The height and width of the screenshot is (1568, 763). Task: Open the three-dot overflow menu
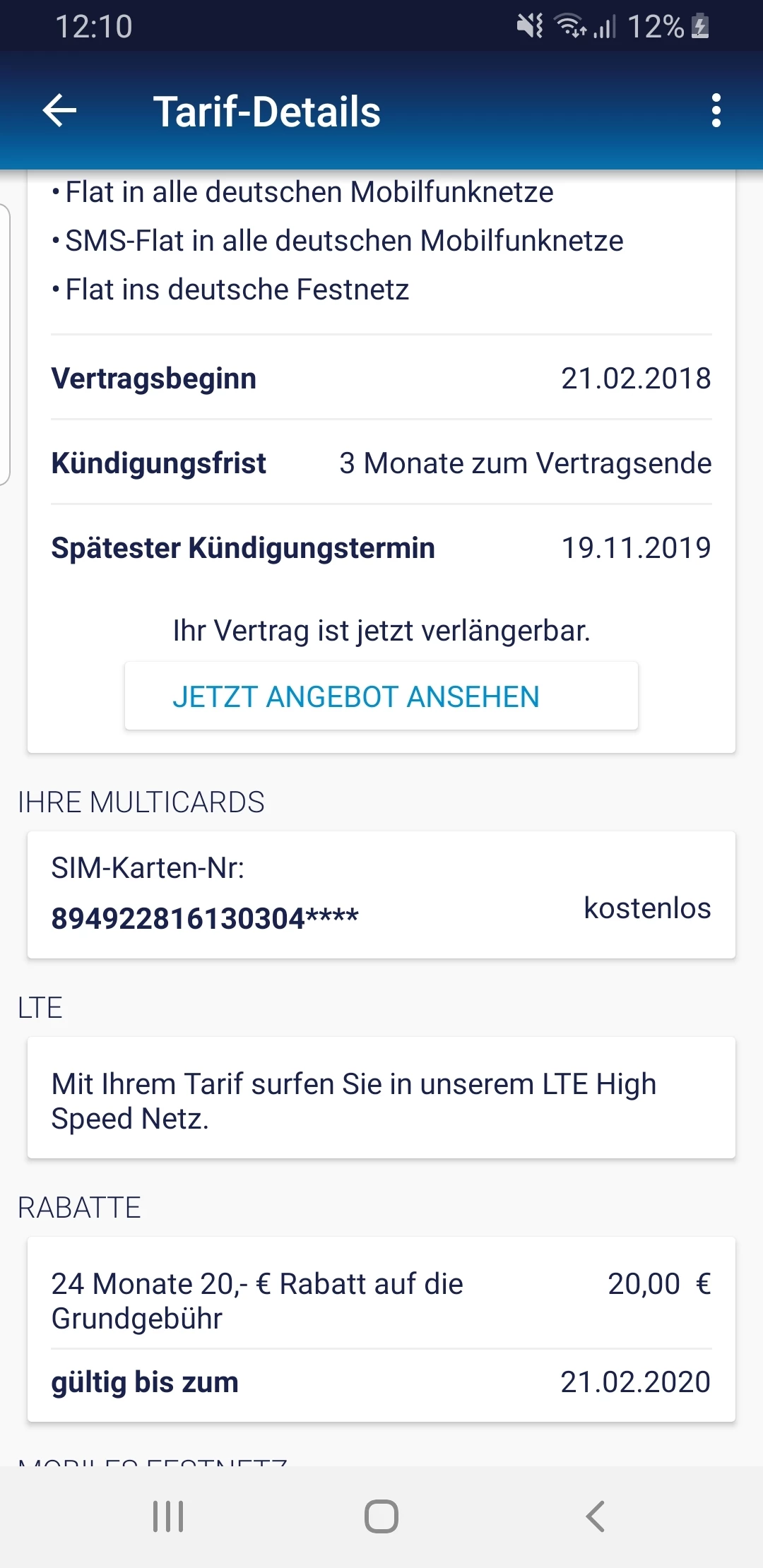coord(716,111)
